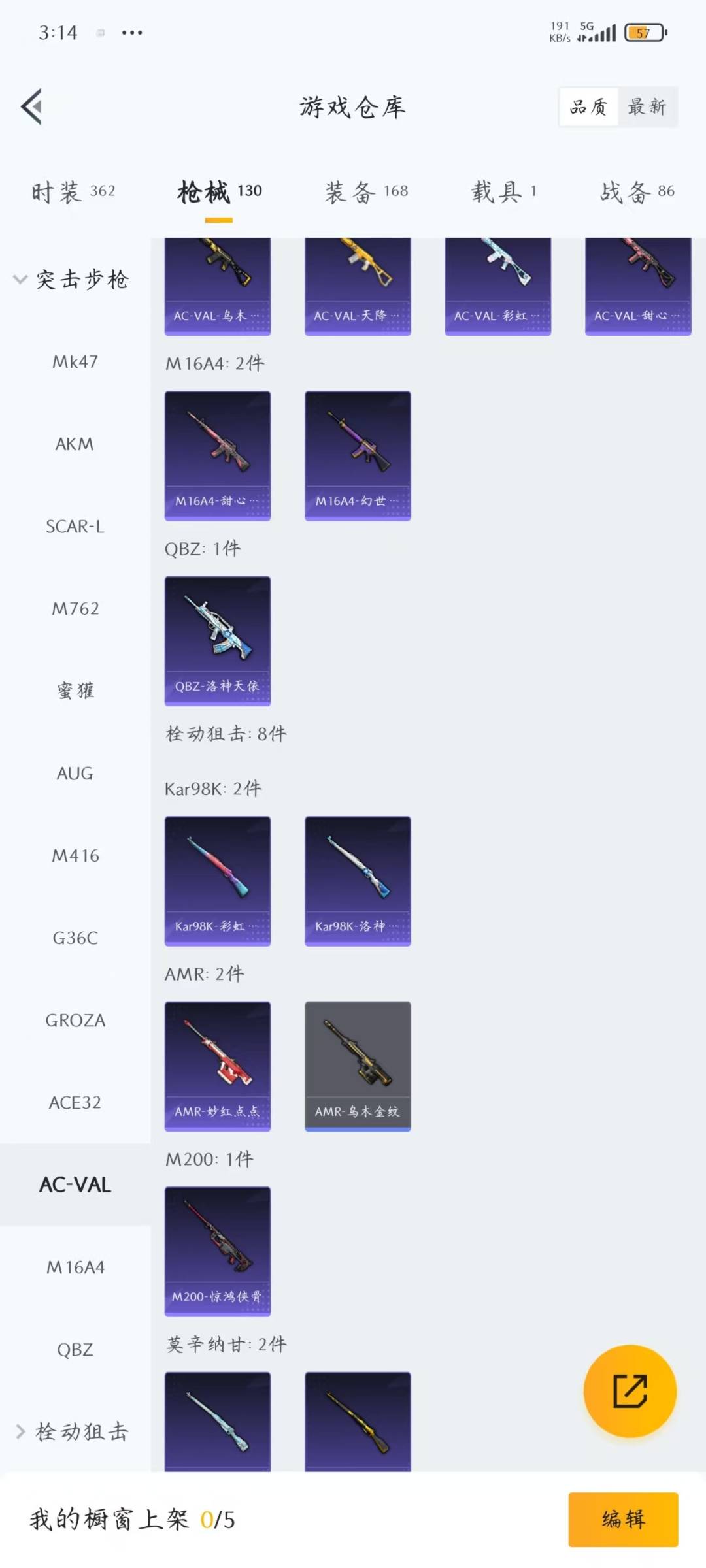Open the AMR-乌木金纹 item
This screenshot has width=706, height=1568.
(x=358, y=1066)
